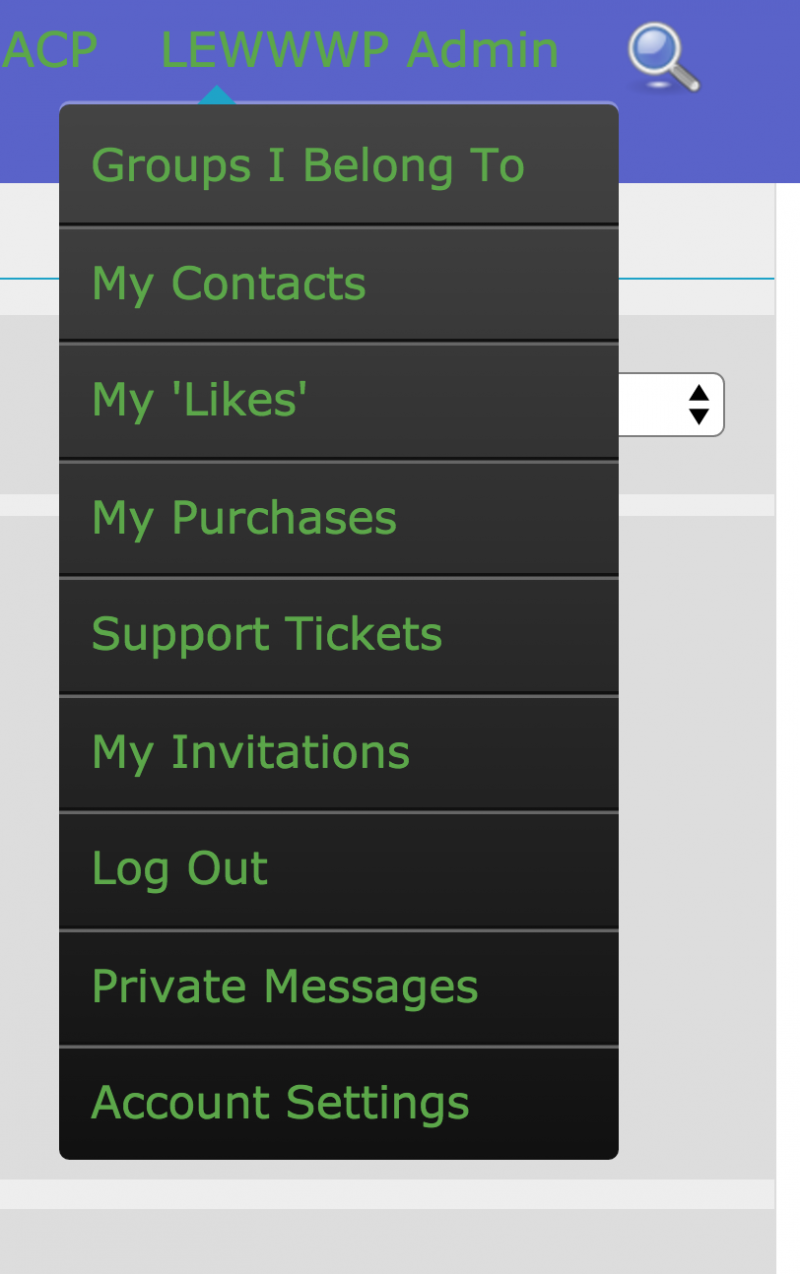This screenshot has width=800, height=1274.
Task: Open the search magnifier icon
Action: point(663,56)
